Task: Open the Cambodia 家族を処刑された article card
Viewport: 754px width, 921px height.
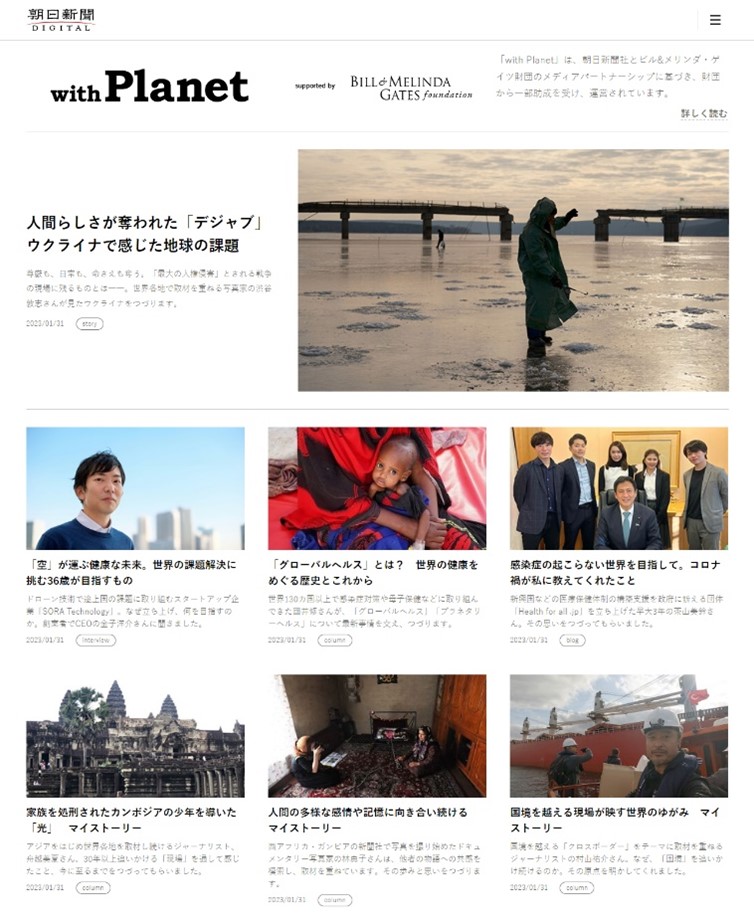Action: pos(135,735)
